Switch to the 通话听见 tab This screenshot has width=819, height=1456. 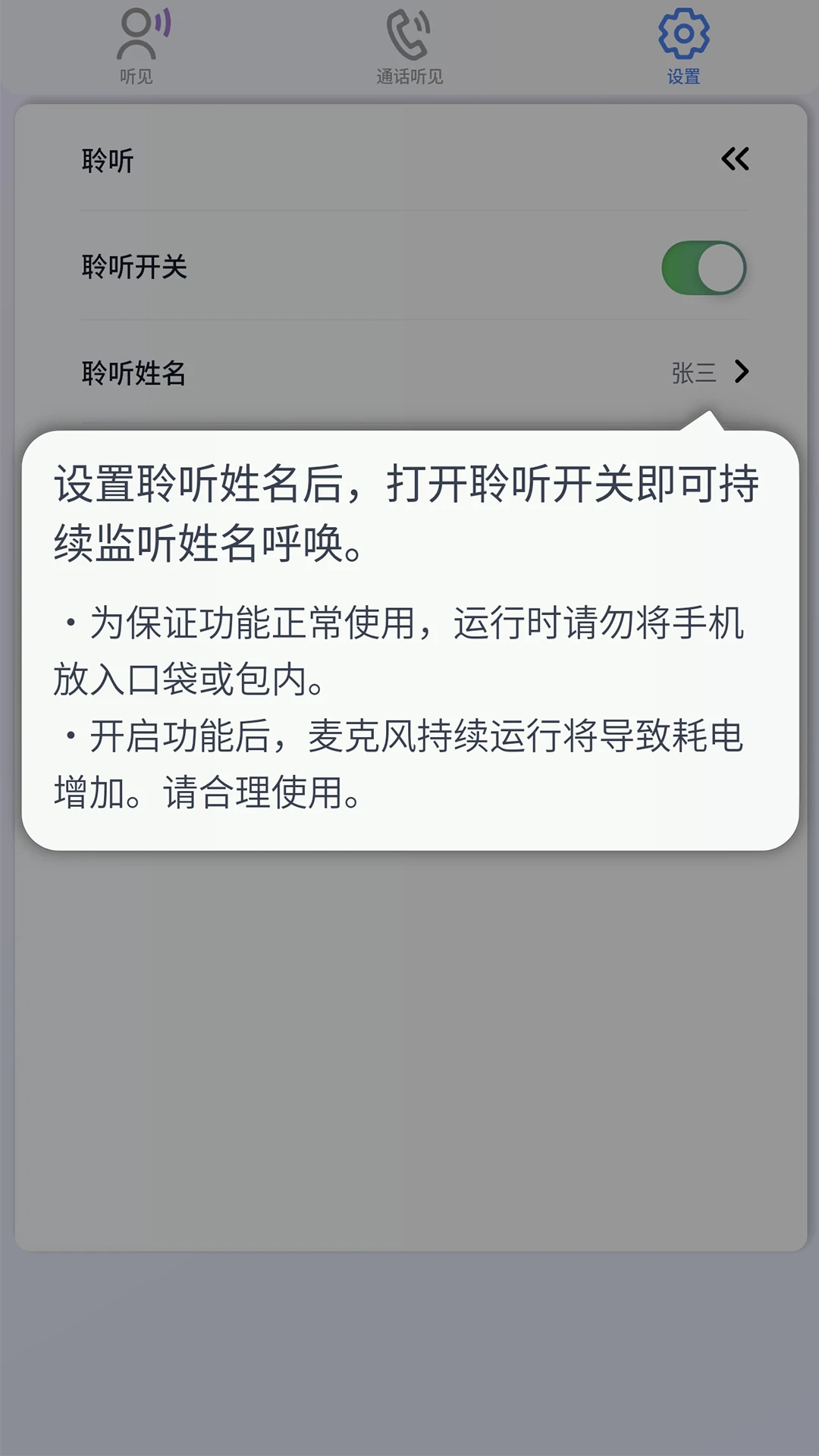point(409,45)
